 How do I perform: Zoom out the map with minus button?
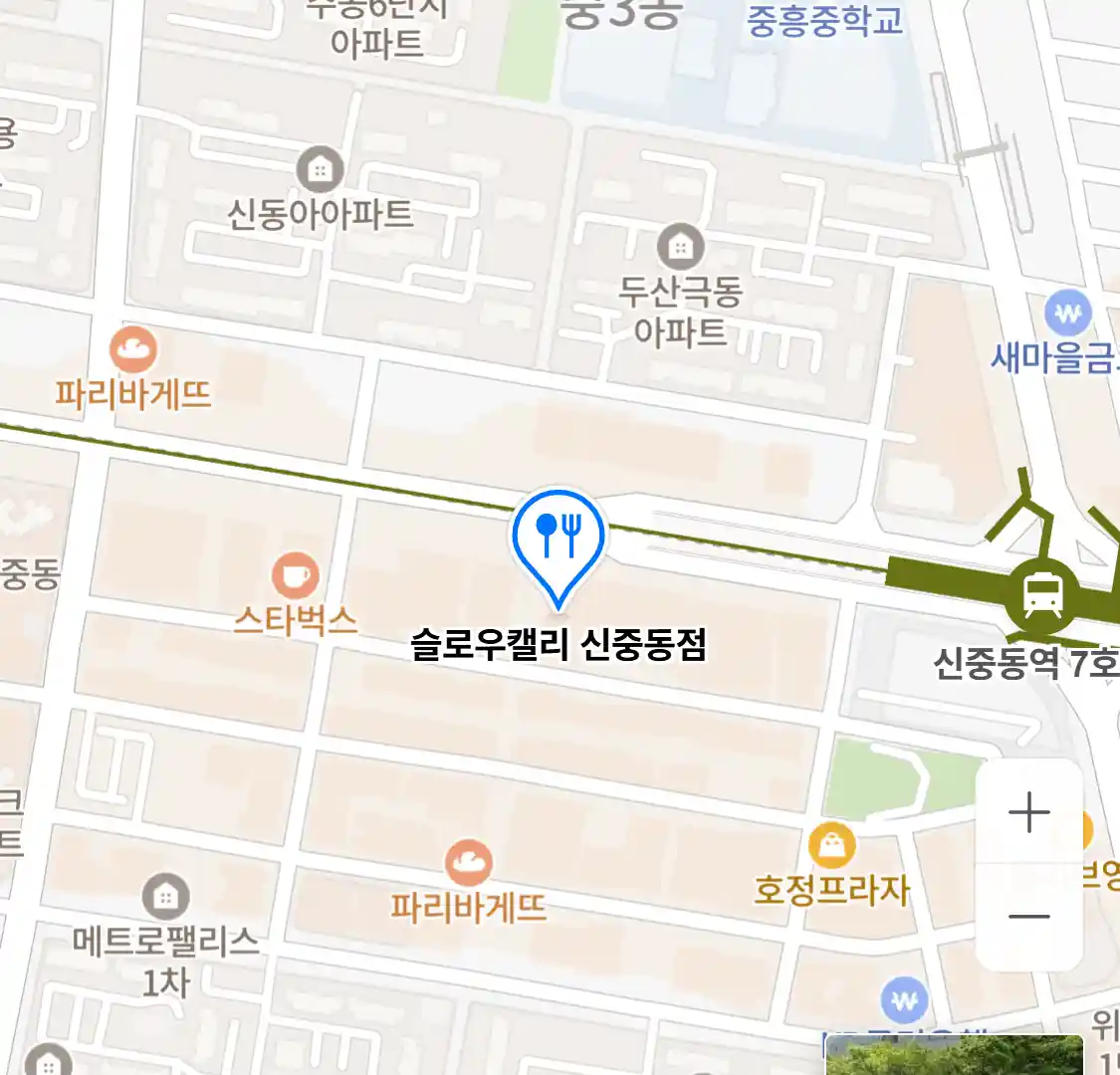click(1029, 917)
